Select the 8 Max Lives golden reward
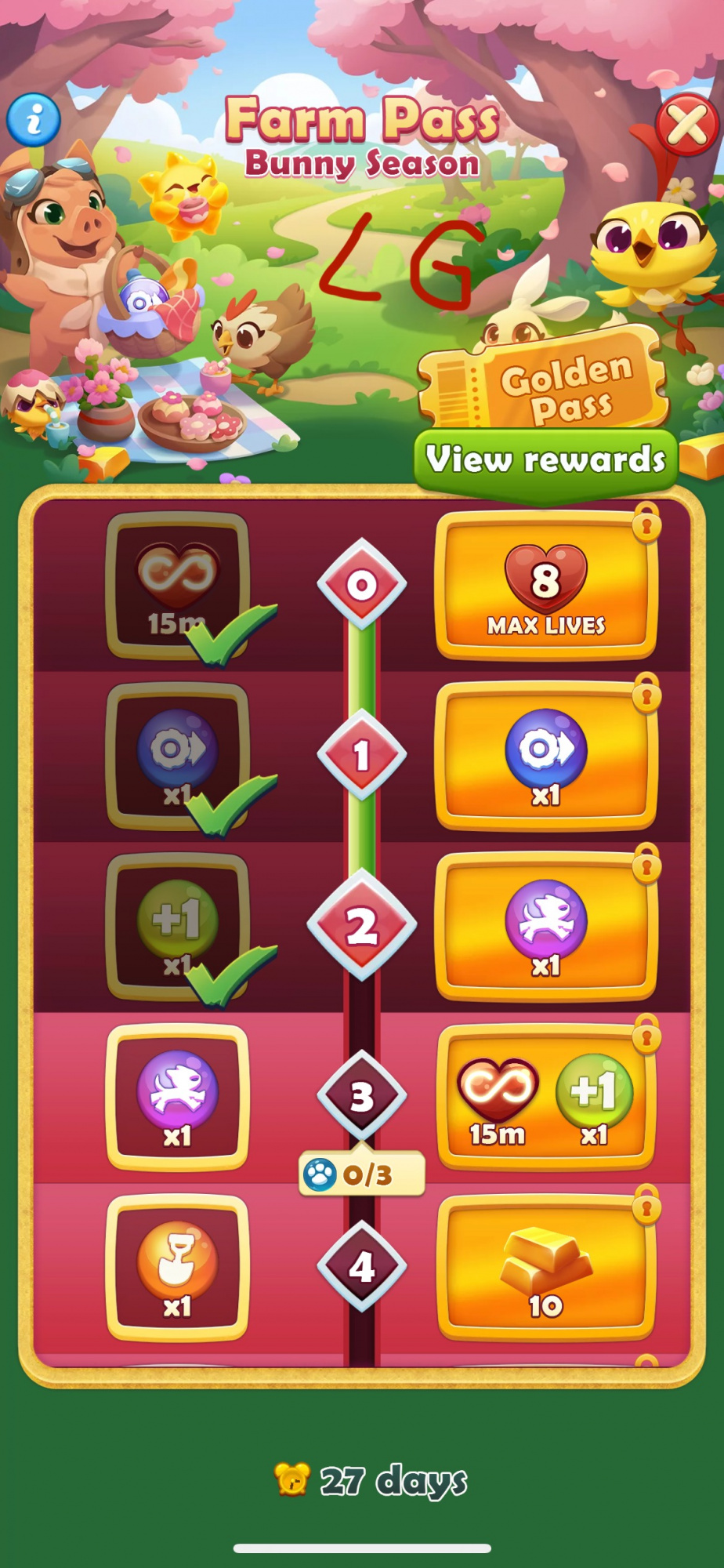 coord(546,586)
